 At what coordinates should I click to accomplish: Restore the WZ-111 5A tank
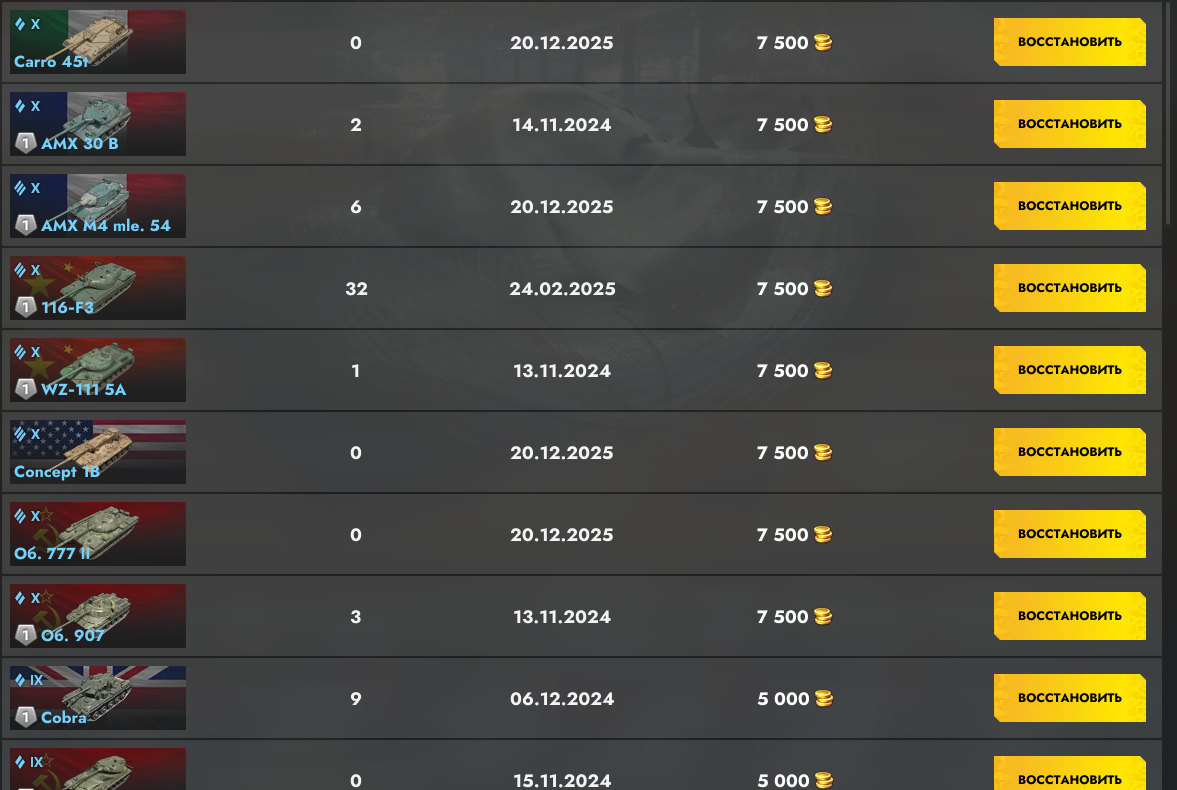pos(1069,370)
